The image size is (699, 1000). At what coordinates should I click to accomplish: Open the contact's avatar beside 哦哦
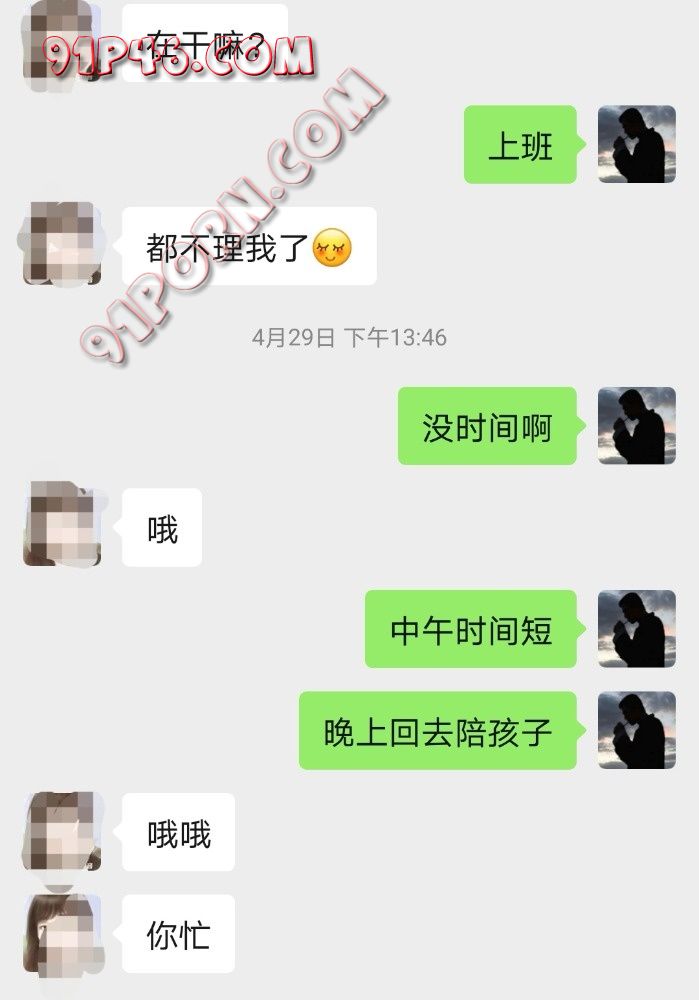pyautogui.click(x=62, y=831)
